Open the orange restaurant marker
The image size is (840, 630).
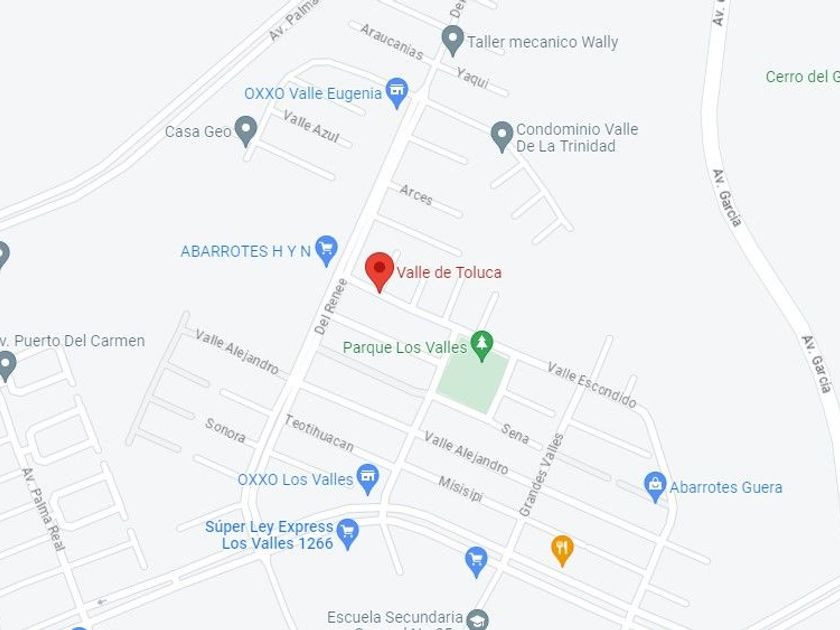pyautogui.click(x=562, y=550)
